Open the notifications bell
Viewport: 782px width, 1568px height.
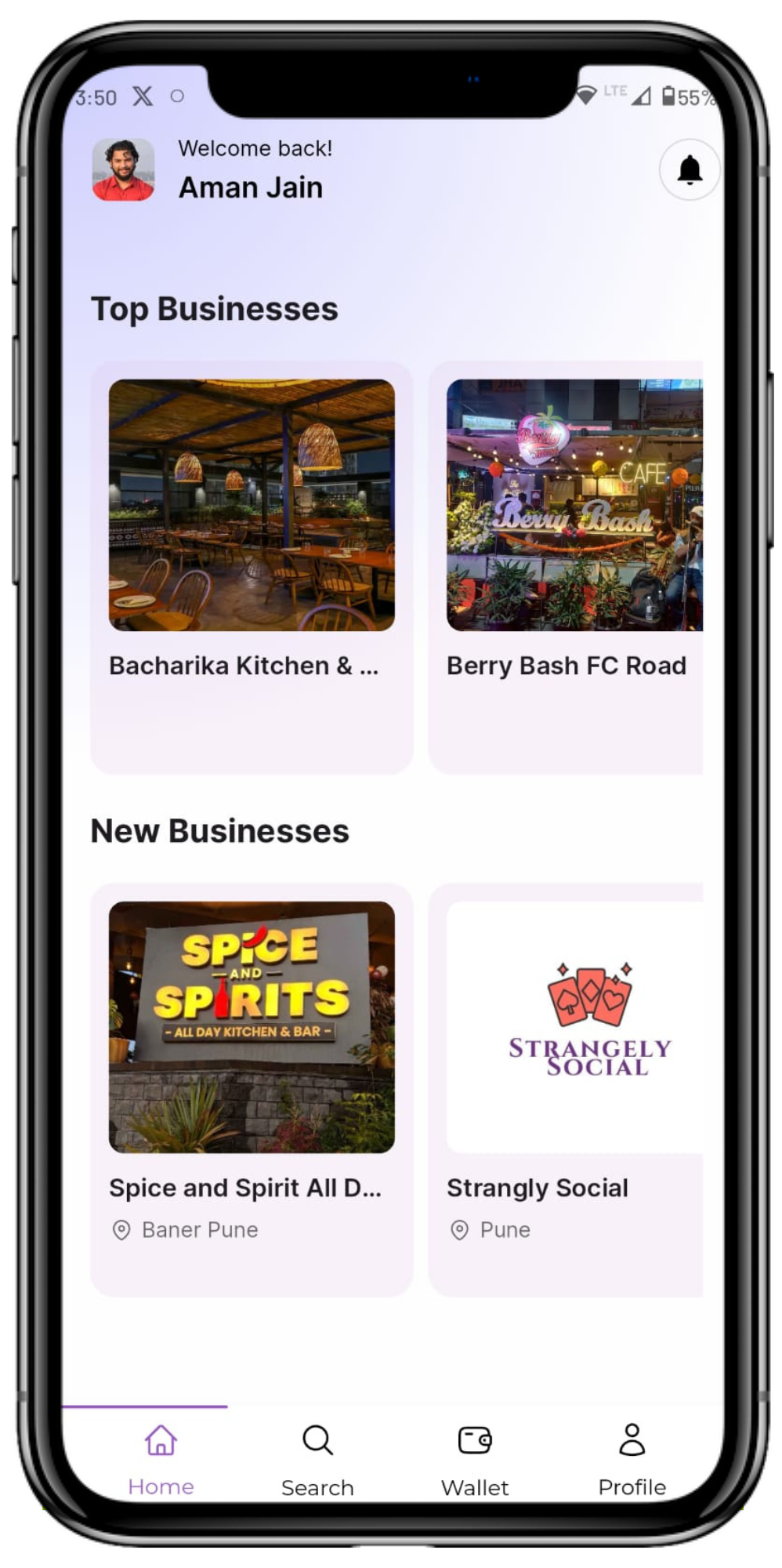pos(689,170)
